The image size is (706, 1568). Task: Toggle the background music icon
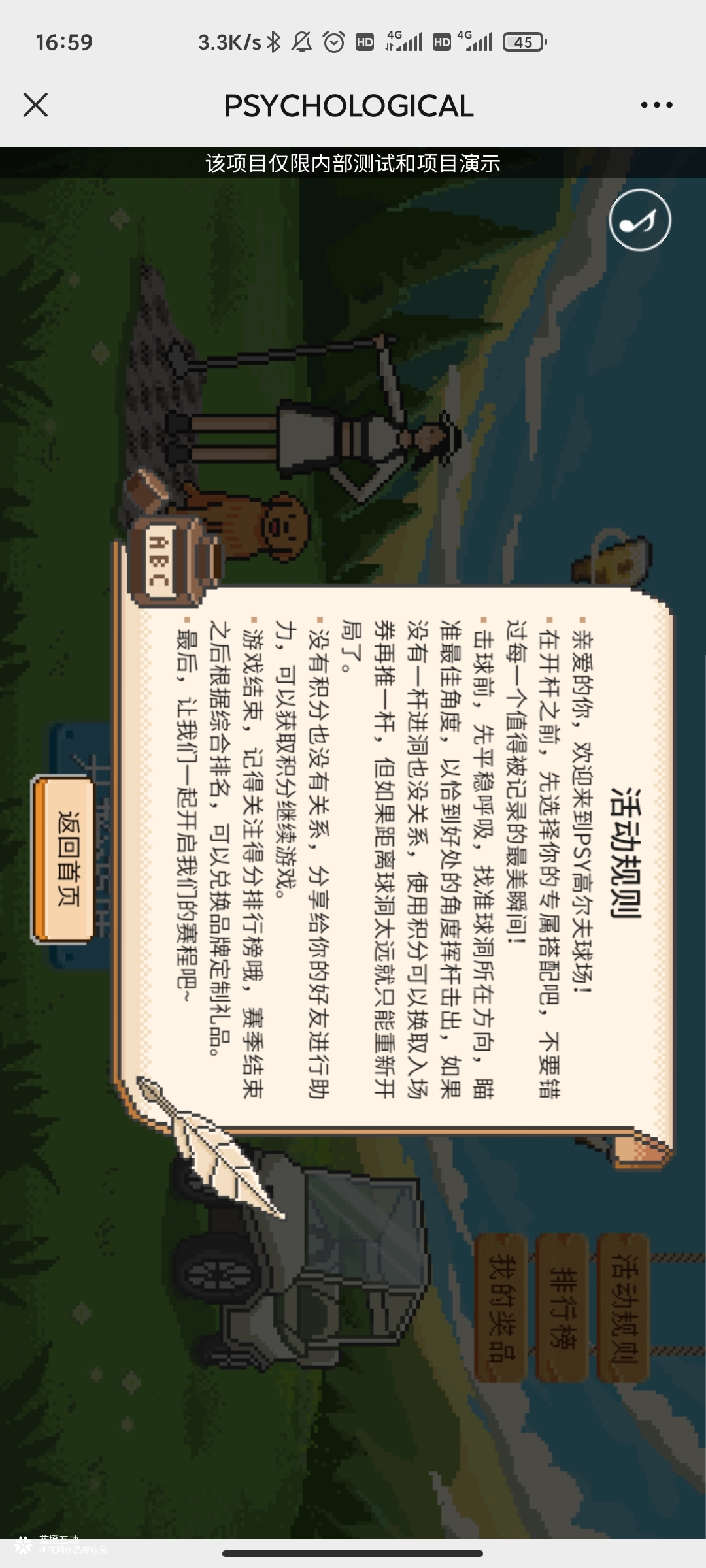(x=639, y=221)
